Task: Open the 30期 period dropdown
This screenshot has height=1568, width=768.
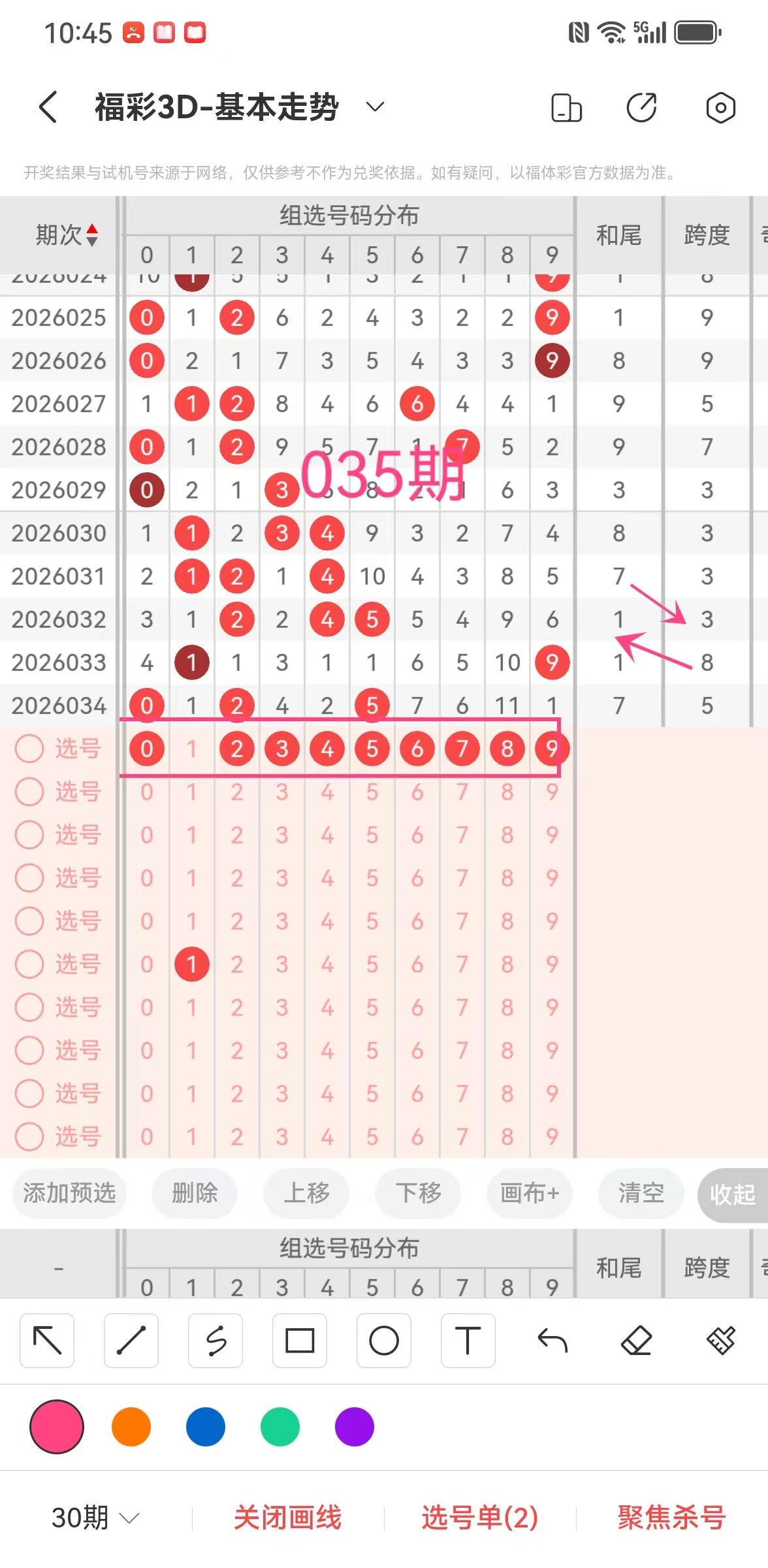Action: (95, 1517)
